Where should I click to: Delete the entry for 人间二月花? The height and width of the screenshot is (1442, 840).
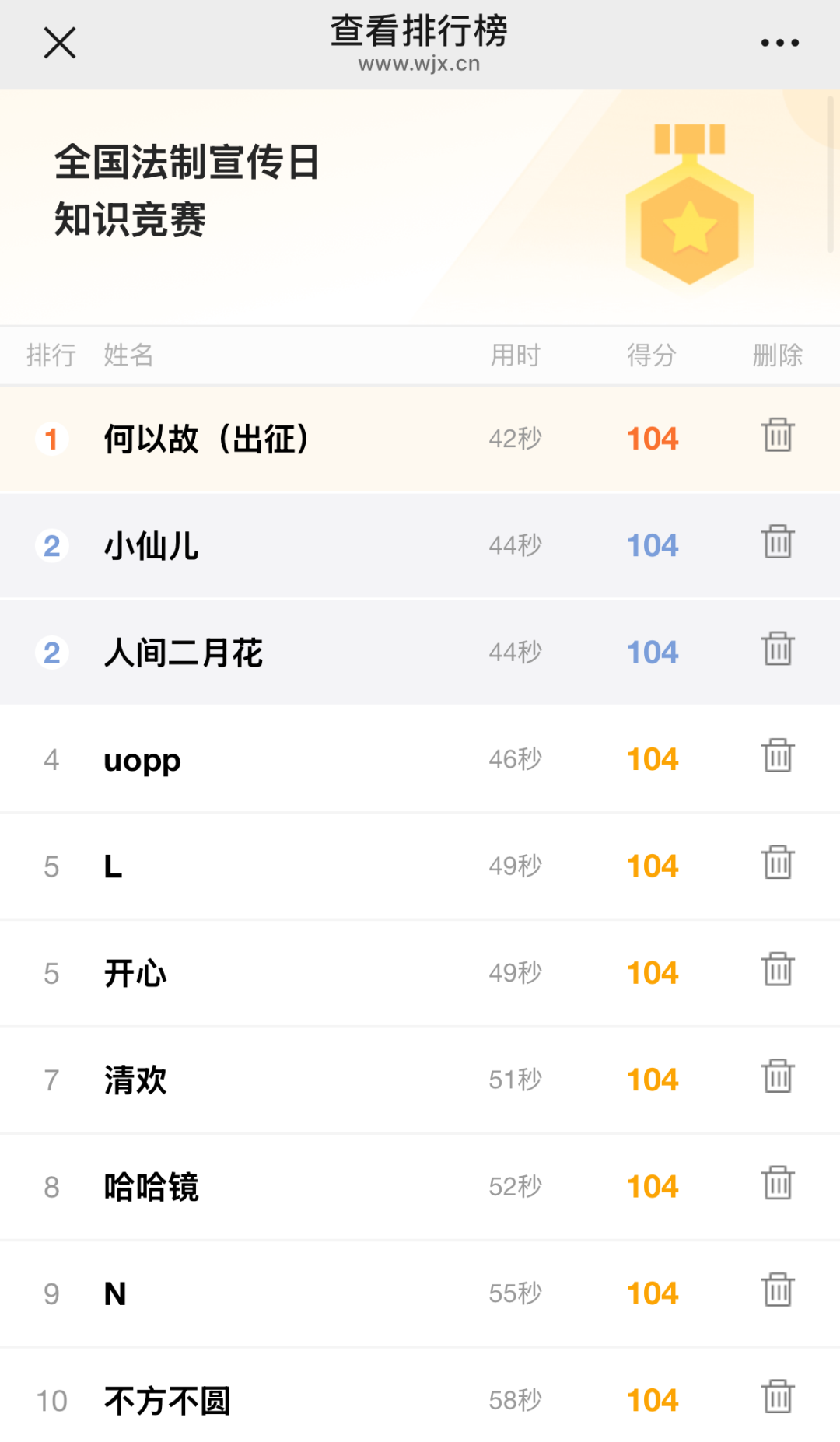[x=778, y=648]
